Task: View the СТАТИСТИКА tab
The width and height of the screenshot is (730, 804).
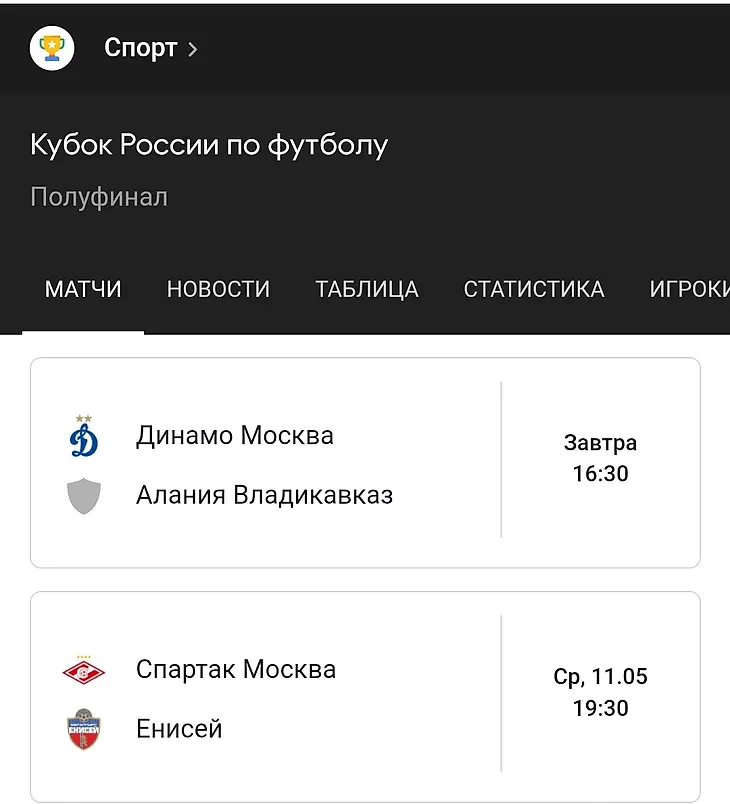Action: pos(533,290)
